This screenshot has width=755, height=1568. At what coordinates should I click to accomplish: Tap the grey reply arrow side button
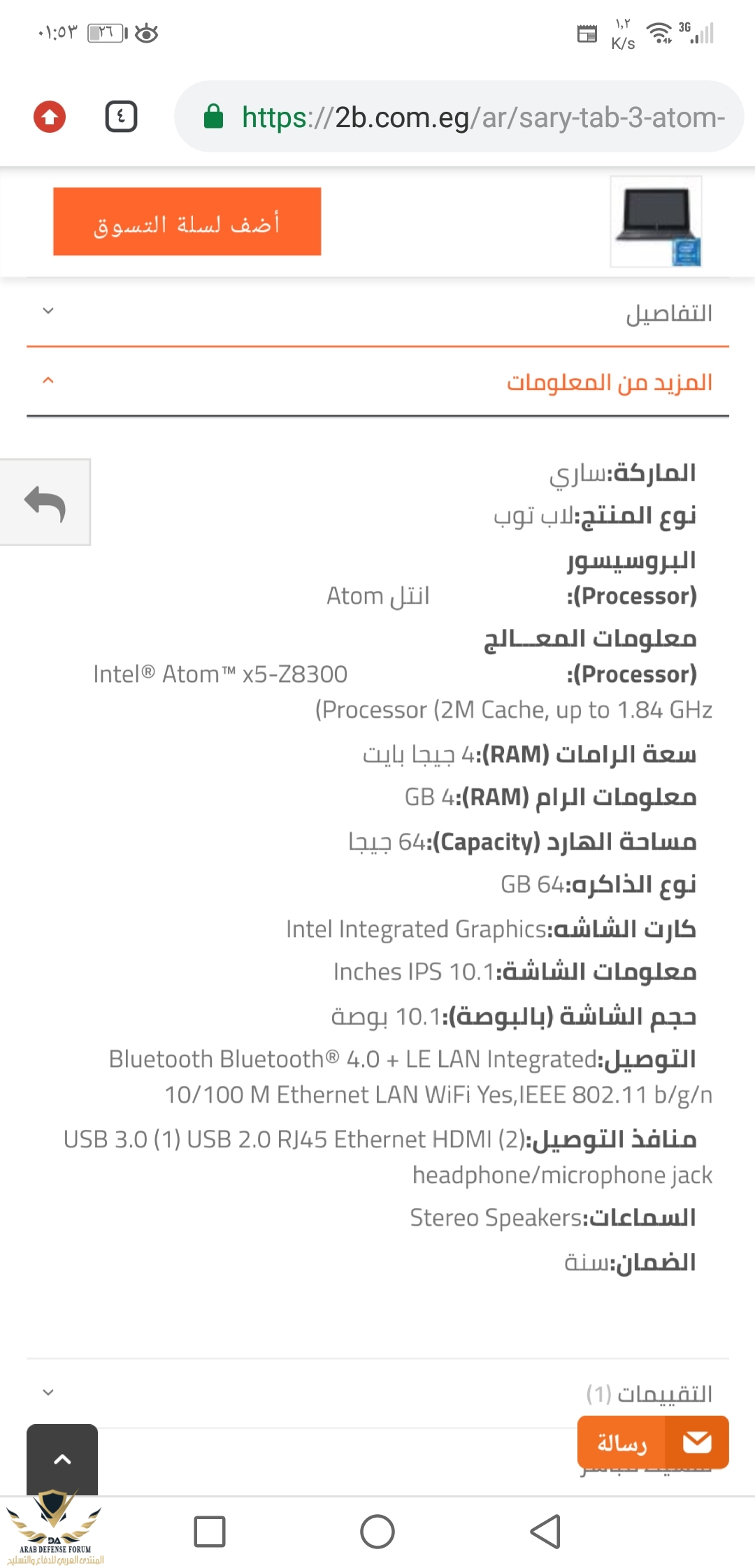[x=45, y=502]
